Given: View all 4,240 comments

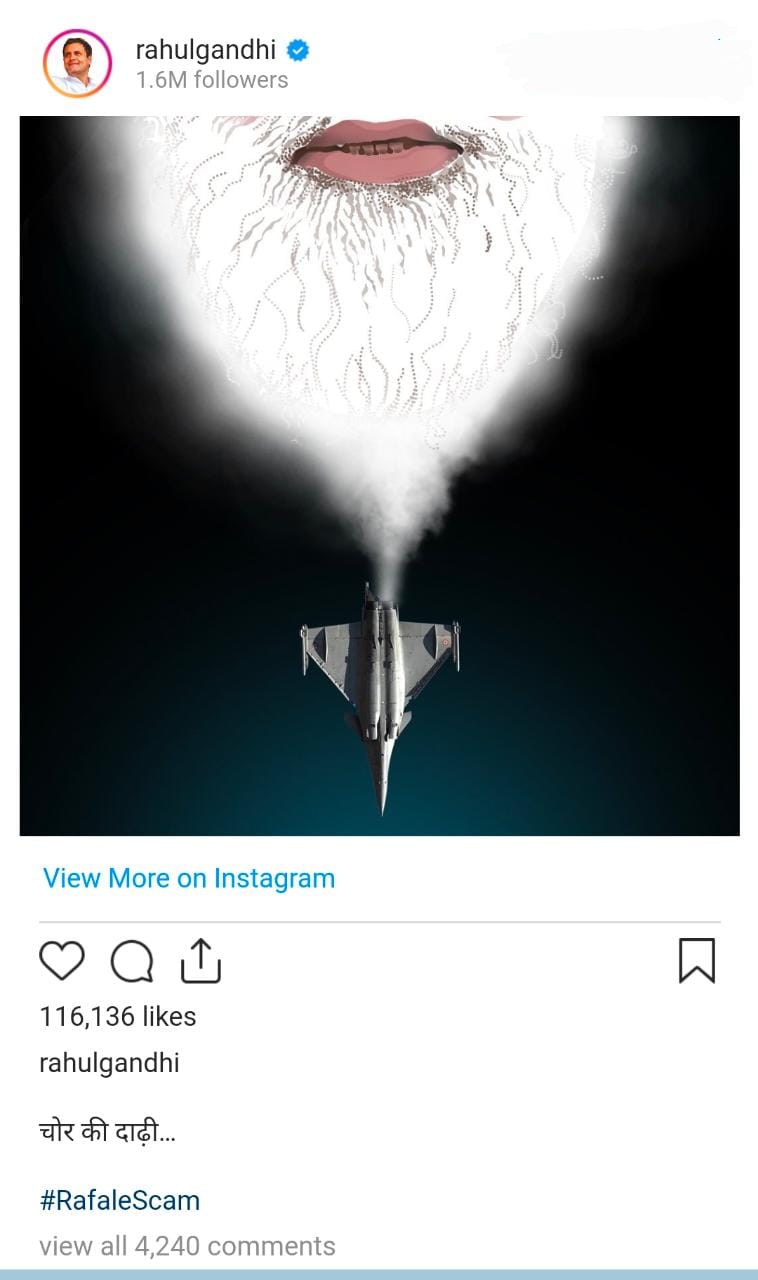Looking at the screenshot, I should 187,1246.
